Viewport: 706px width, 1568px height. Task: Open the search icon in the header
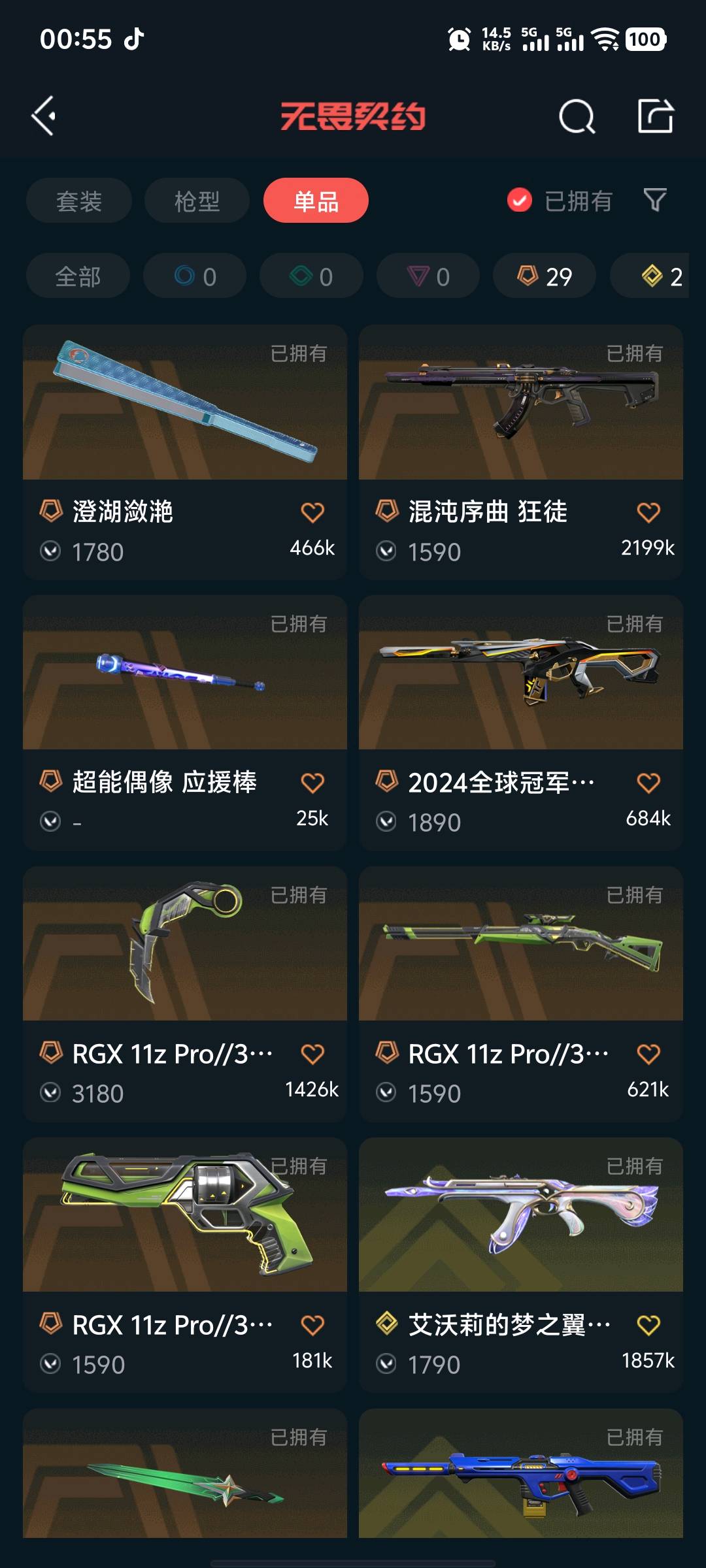coord(577,117)
